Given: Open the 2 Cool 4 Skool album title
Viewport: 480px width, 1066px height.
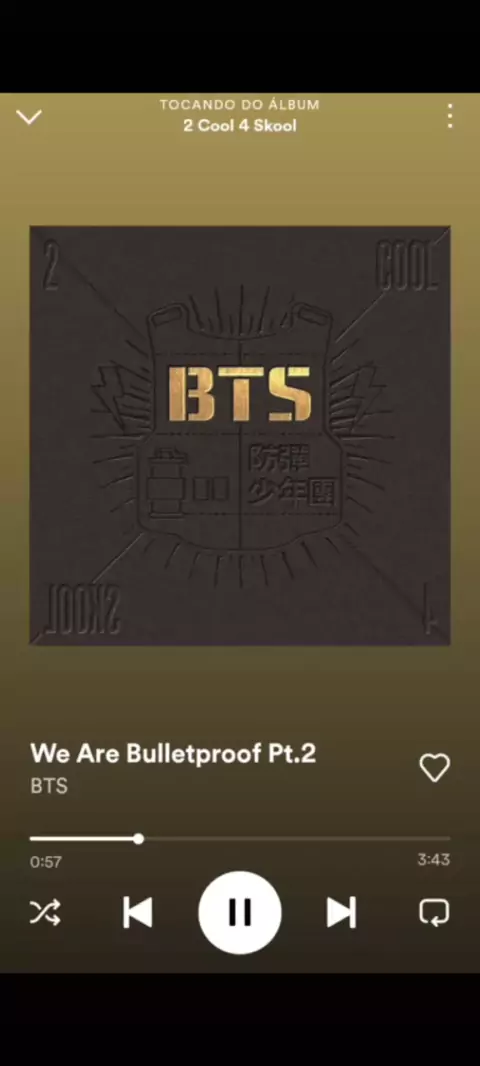Looking at the screenshot, I should pos(240,125).
